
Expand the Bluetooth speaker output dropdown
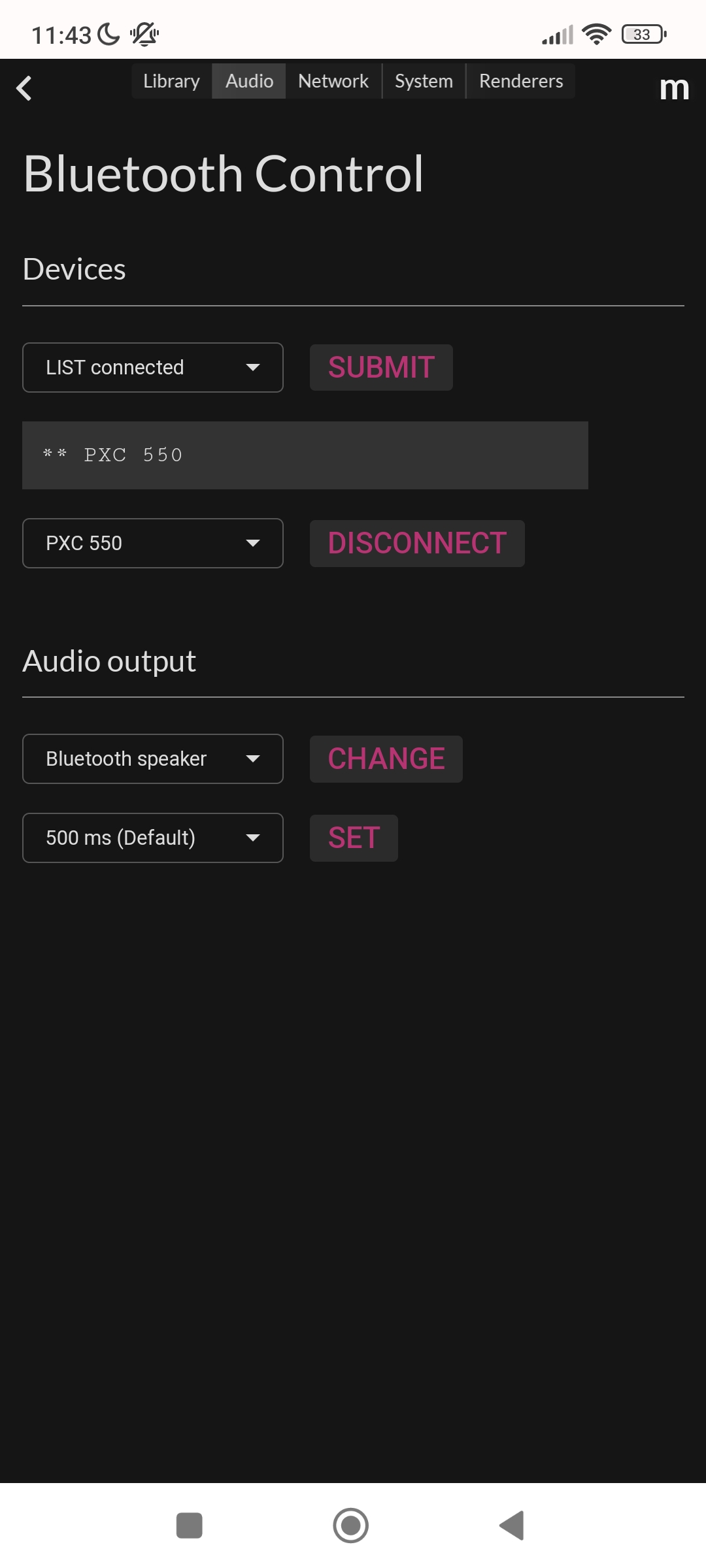coord(153,759)
